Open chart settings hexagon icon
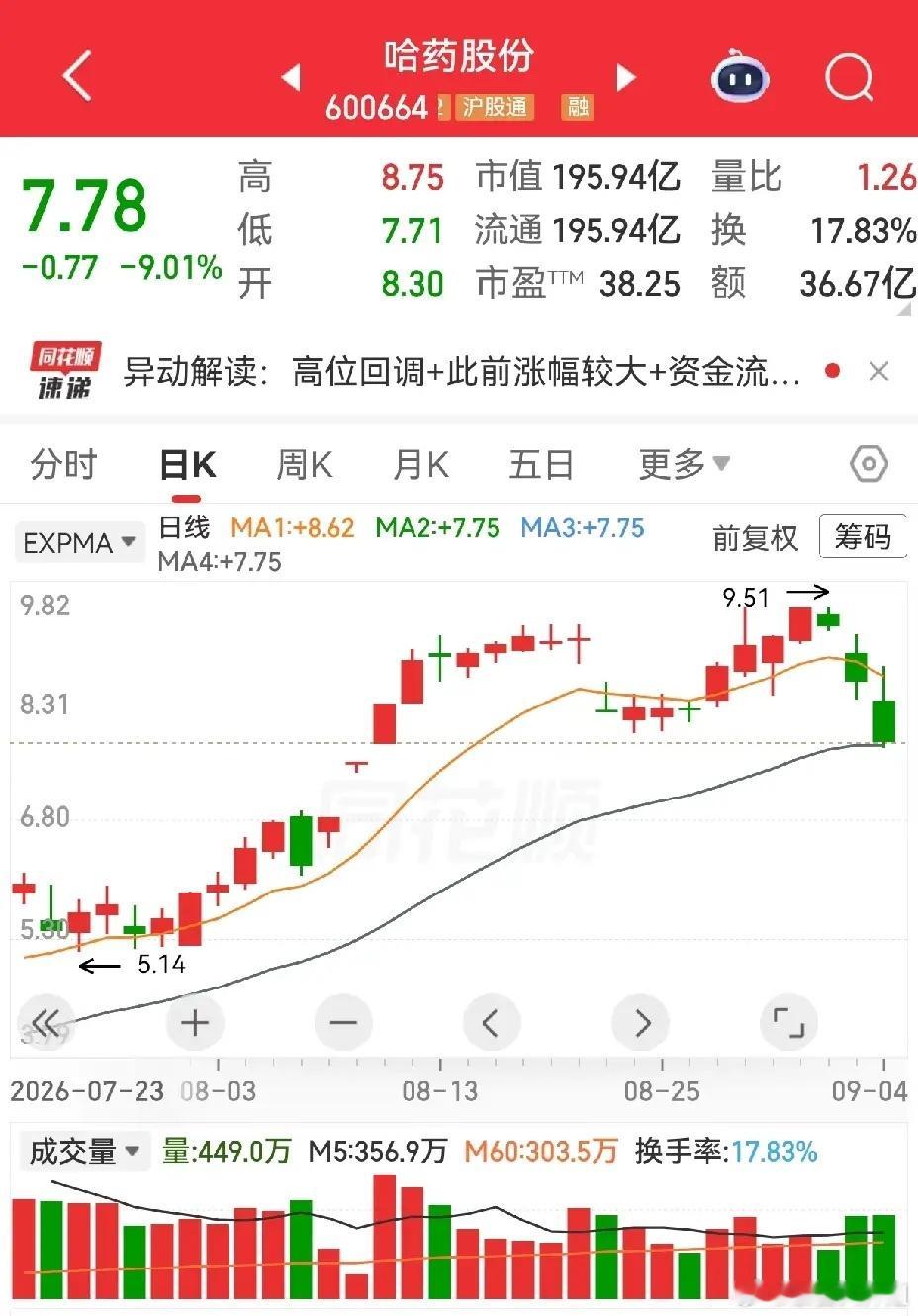This screenshot has height=1316, width=918. click(869, 463)
